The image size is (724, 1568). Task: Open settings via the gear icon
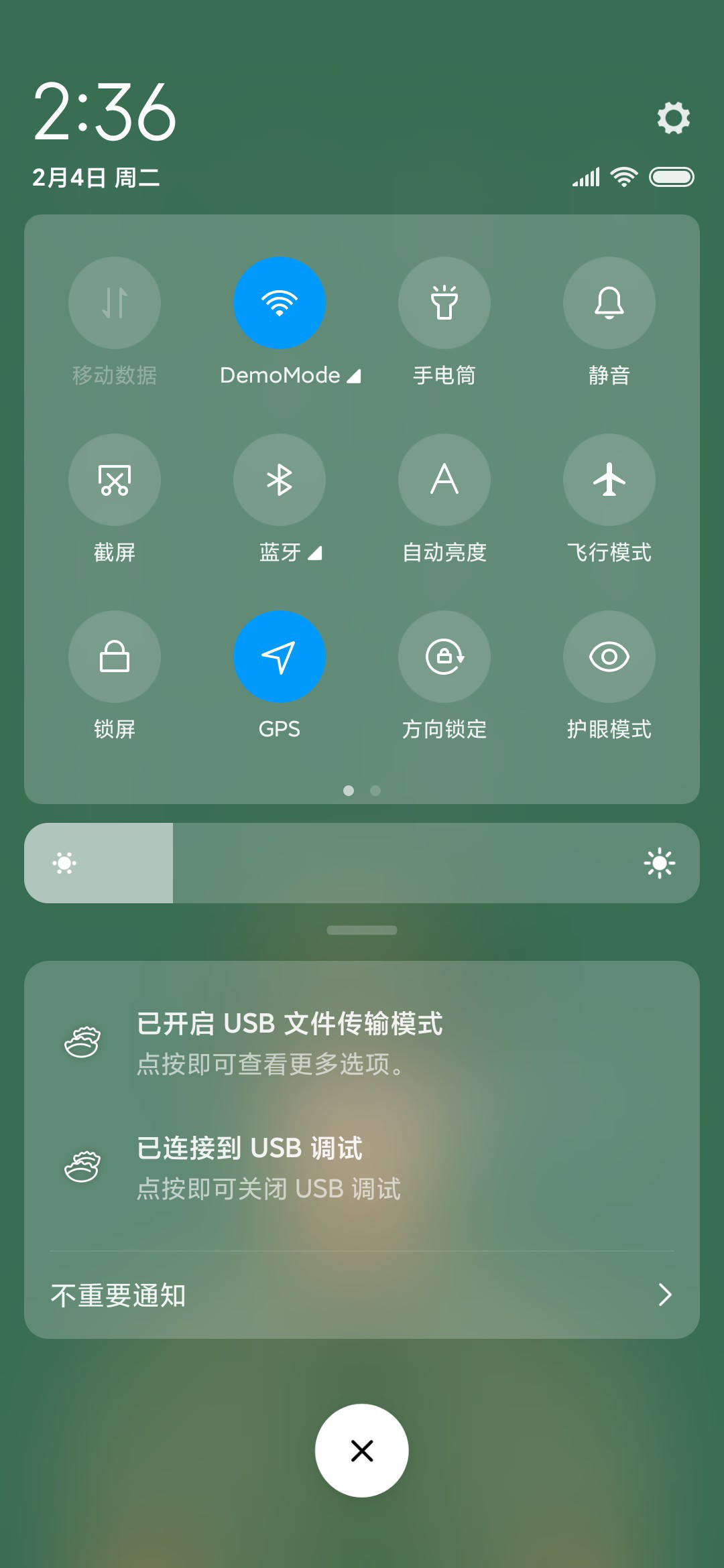[673, 118]
